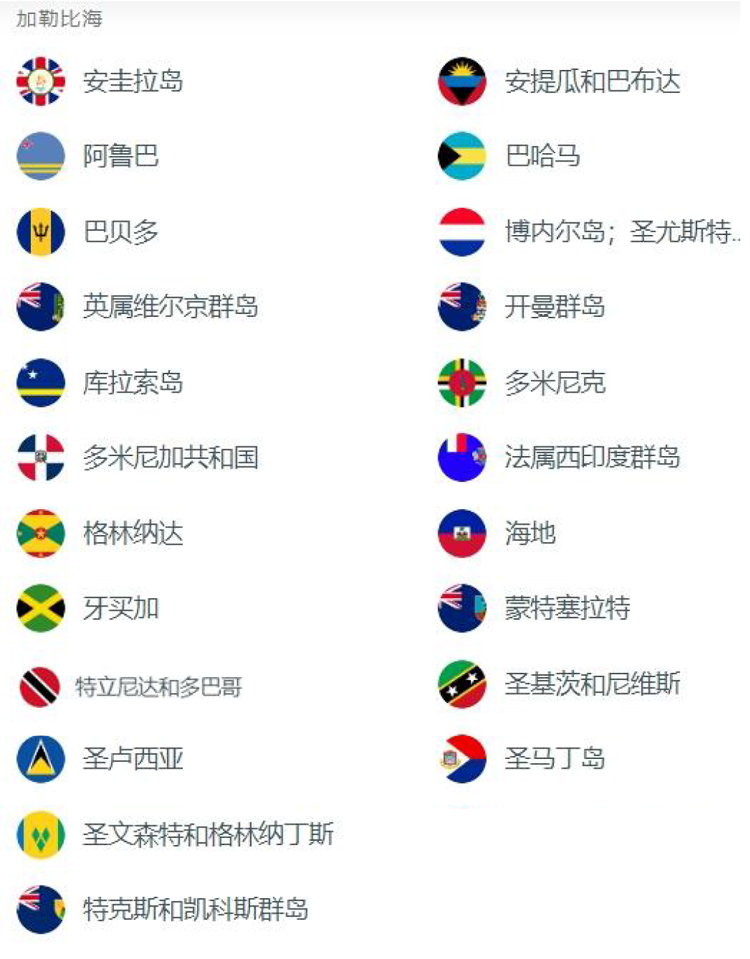This screenshot has width=750, height=959.
Task: Select 海地
Action: pyautogui.click(x=529, y=533)
